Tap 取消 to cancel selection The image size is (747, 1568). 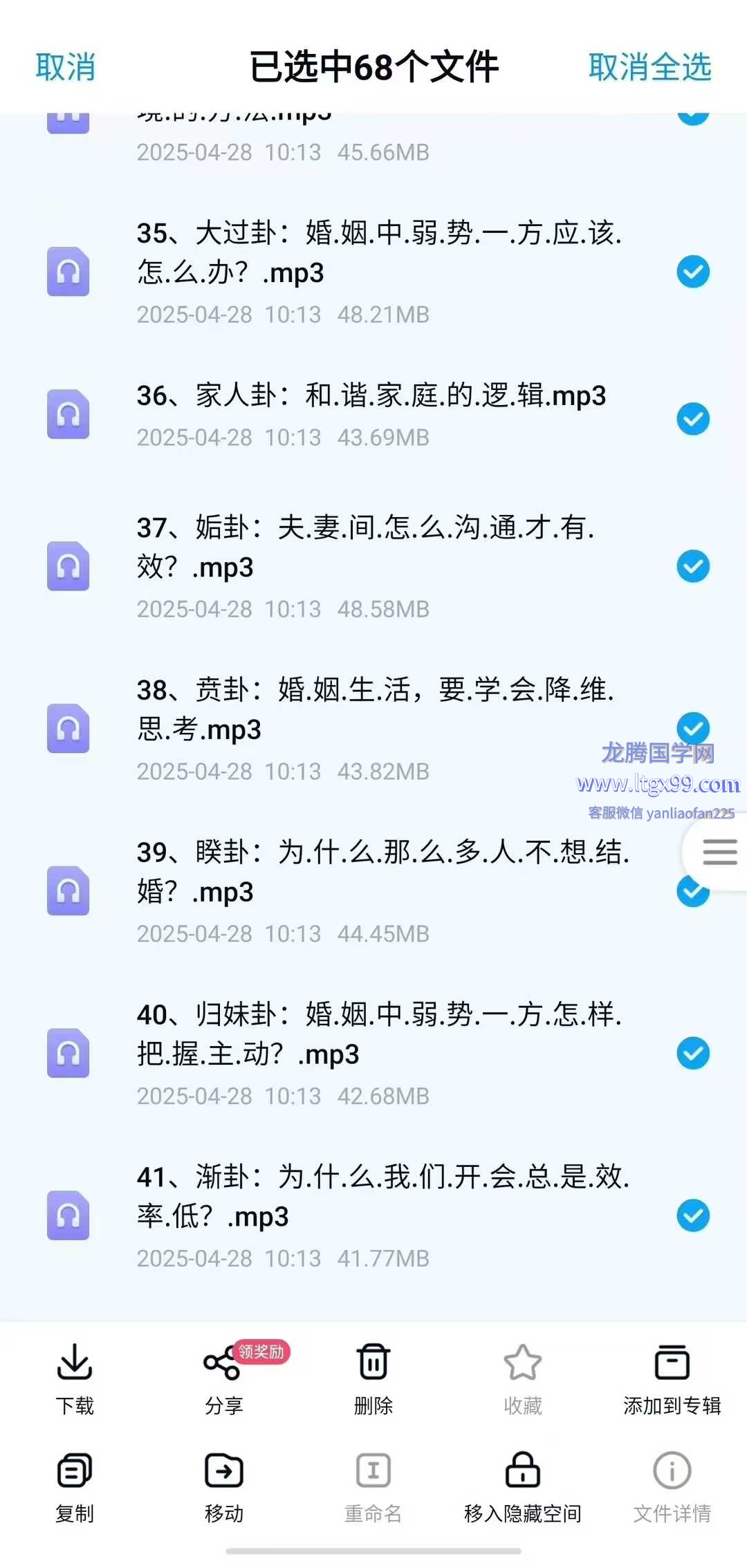pos(66,68)
